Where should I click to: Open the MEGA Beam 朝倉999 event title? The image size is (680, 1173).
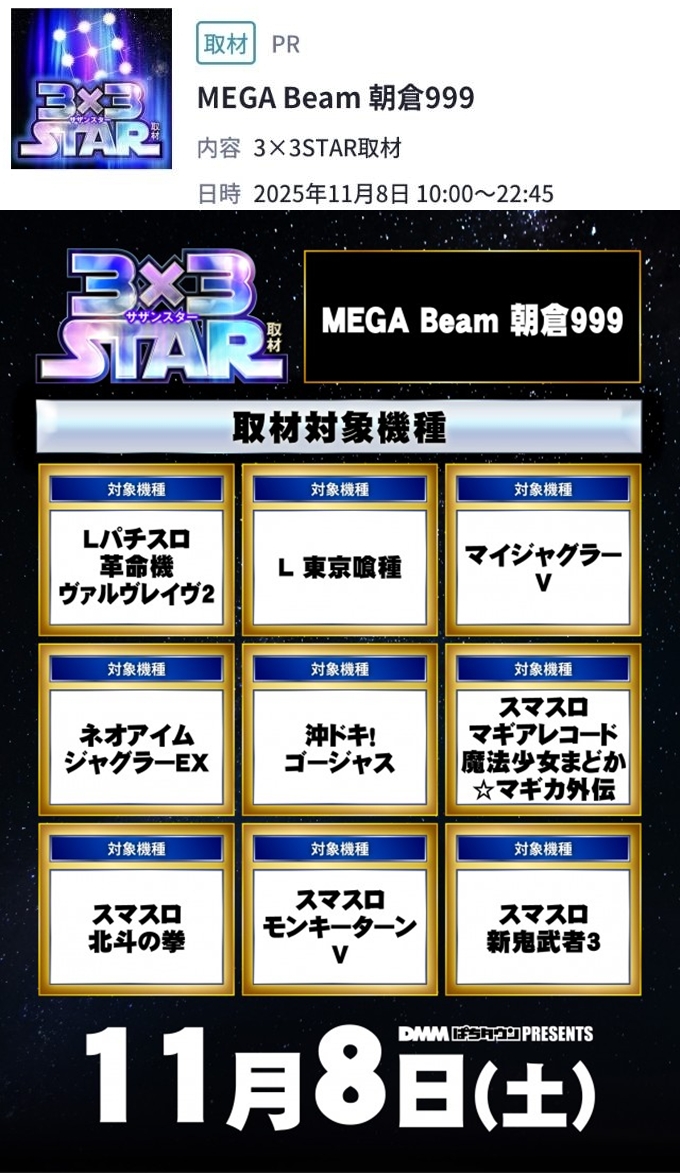[x=335, y=97]
